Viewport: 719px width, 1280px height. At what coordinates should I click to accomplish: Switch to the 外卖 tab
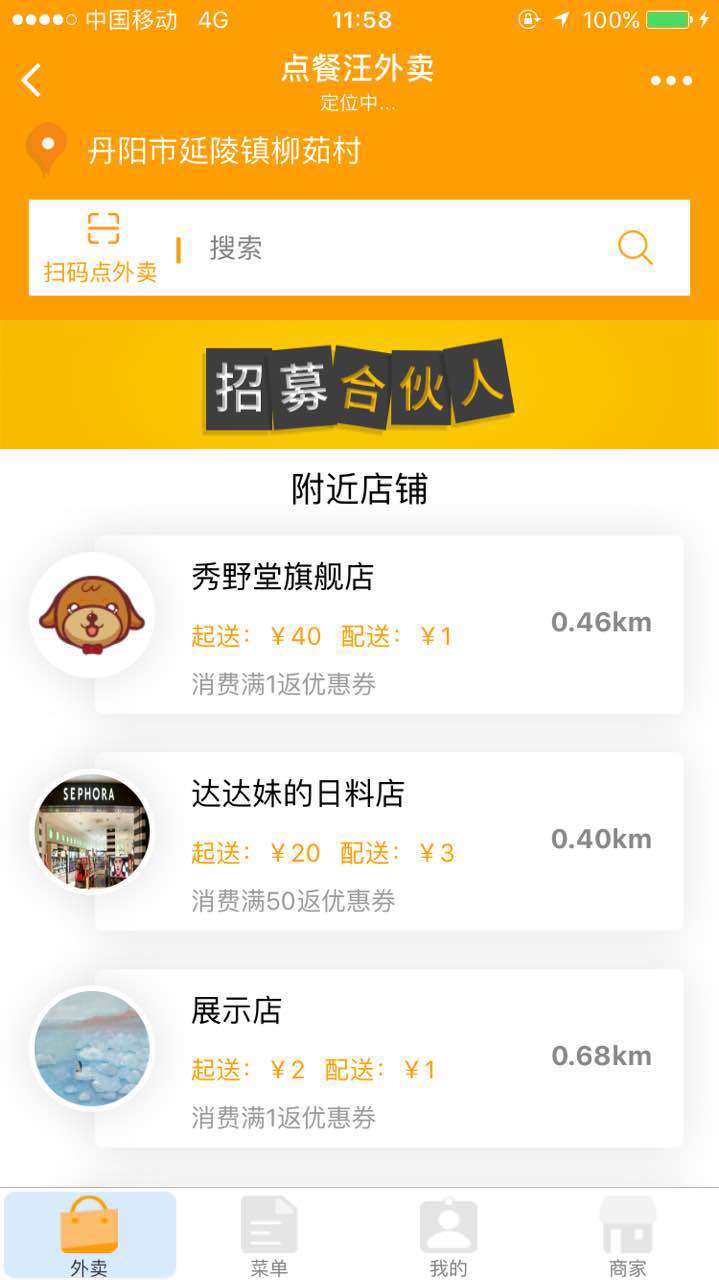[x=90, y=1235]
